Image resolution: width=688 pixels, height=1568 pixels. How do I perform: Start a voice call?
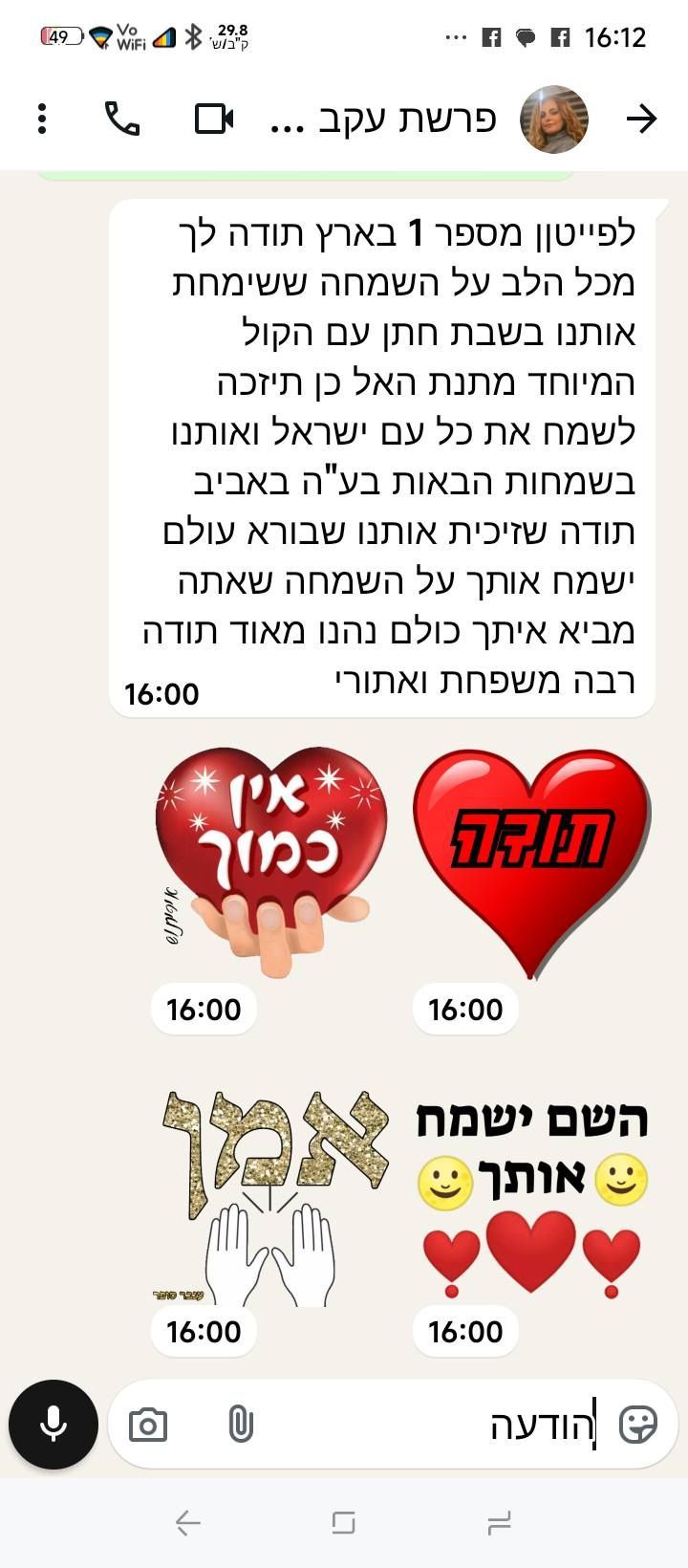[x=122, y=119]
